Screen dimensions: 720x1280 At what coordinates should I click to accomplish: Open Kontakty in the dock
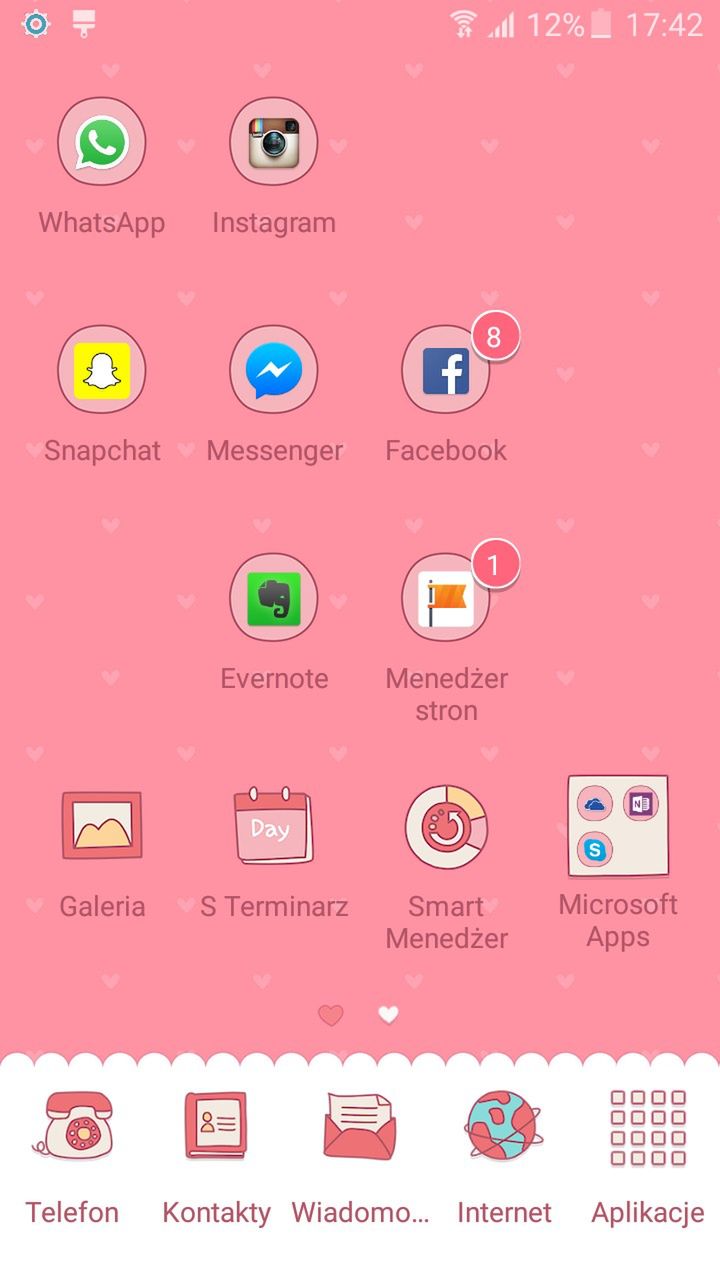click(216, 1128)
